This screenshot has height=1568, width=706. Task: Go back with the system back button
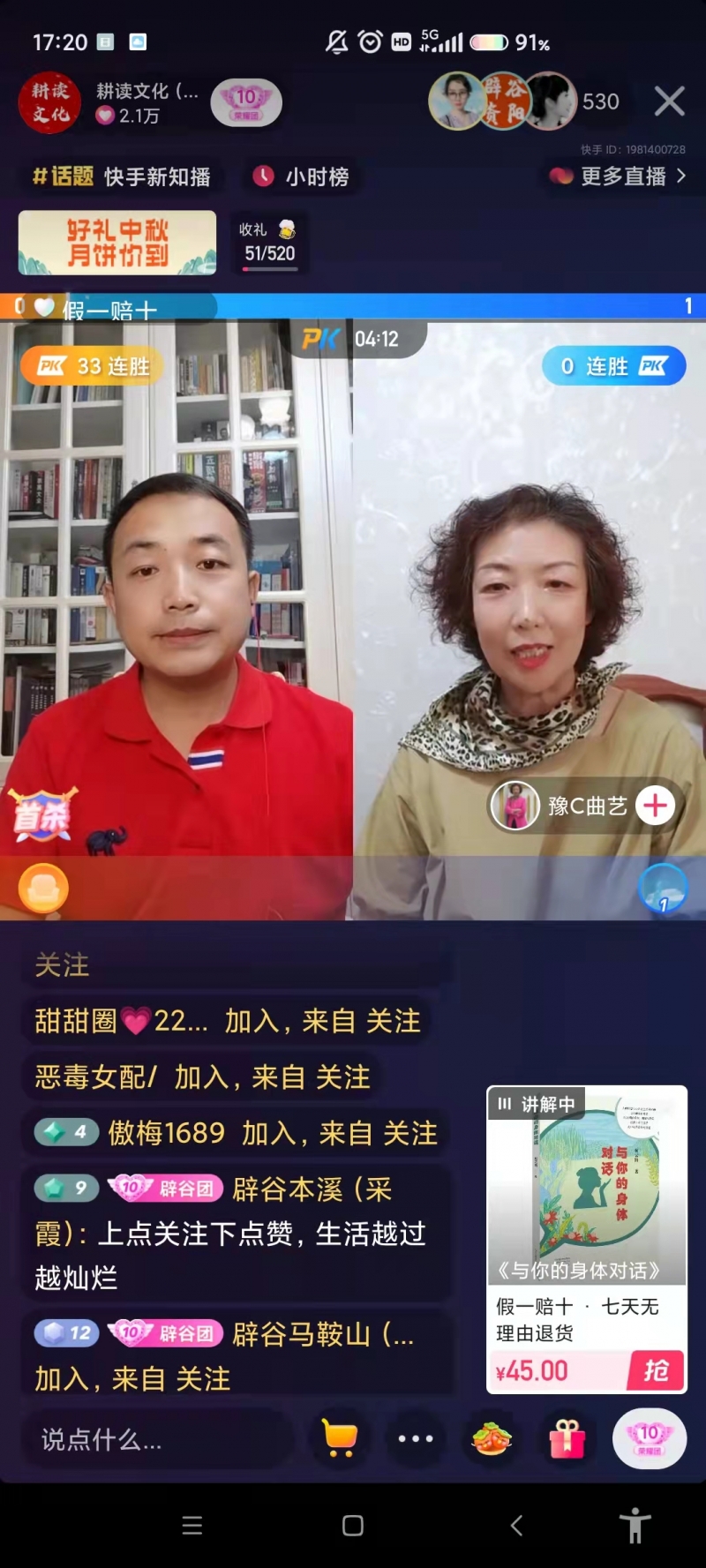[516, 1526]
